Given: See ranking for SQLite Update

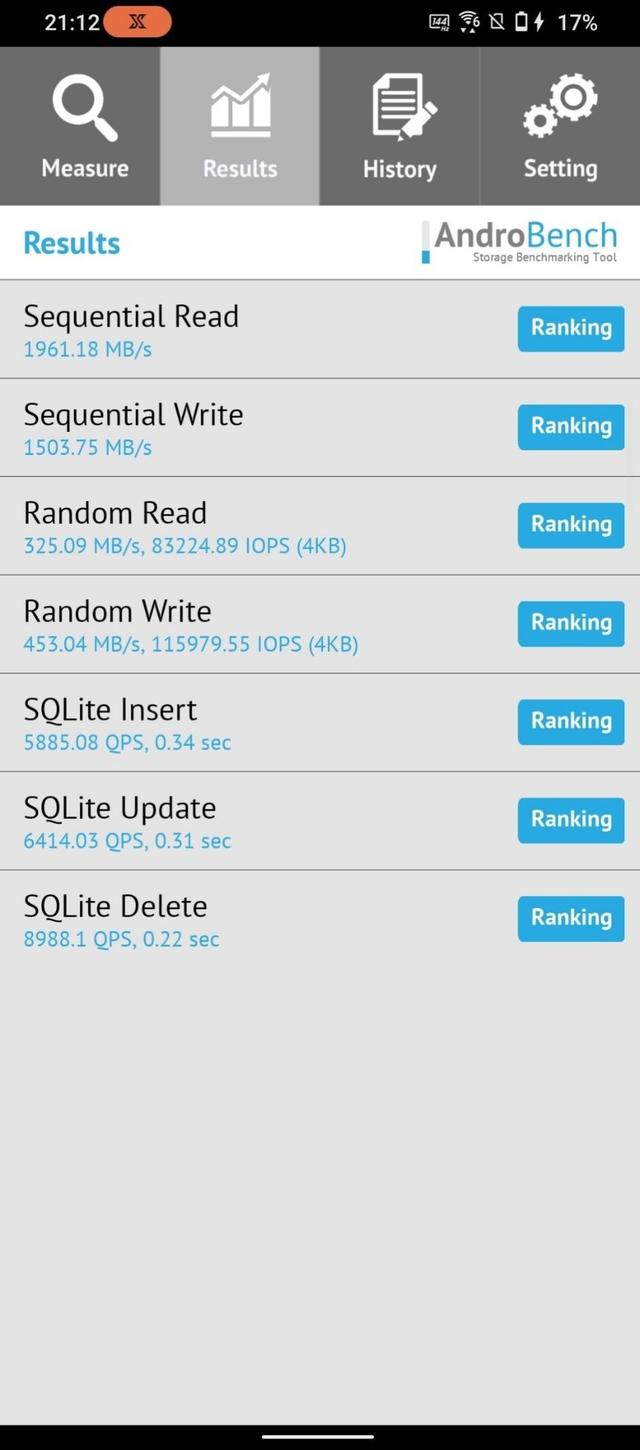Looking at the screenshot, I should point(571,820).
